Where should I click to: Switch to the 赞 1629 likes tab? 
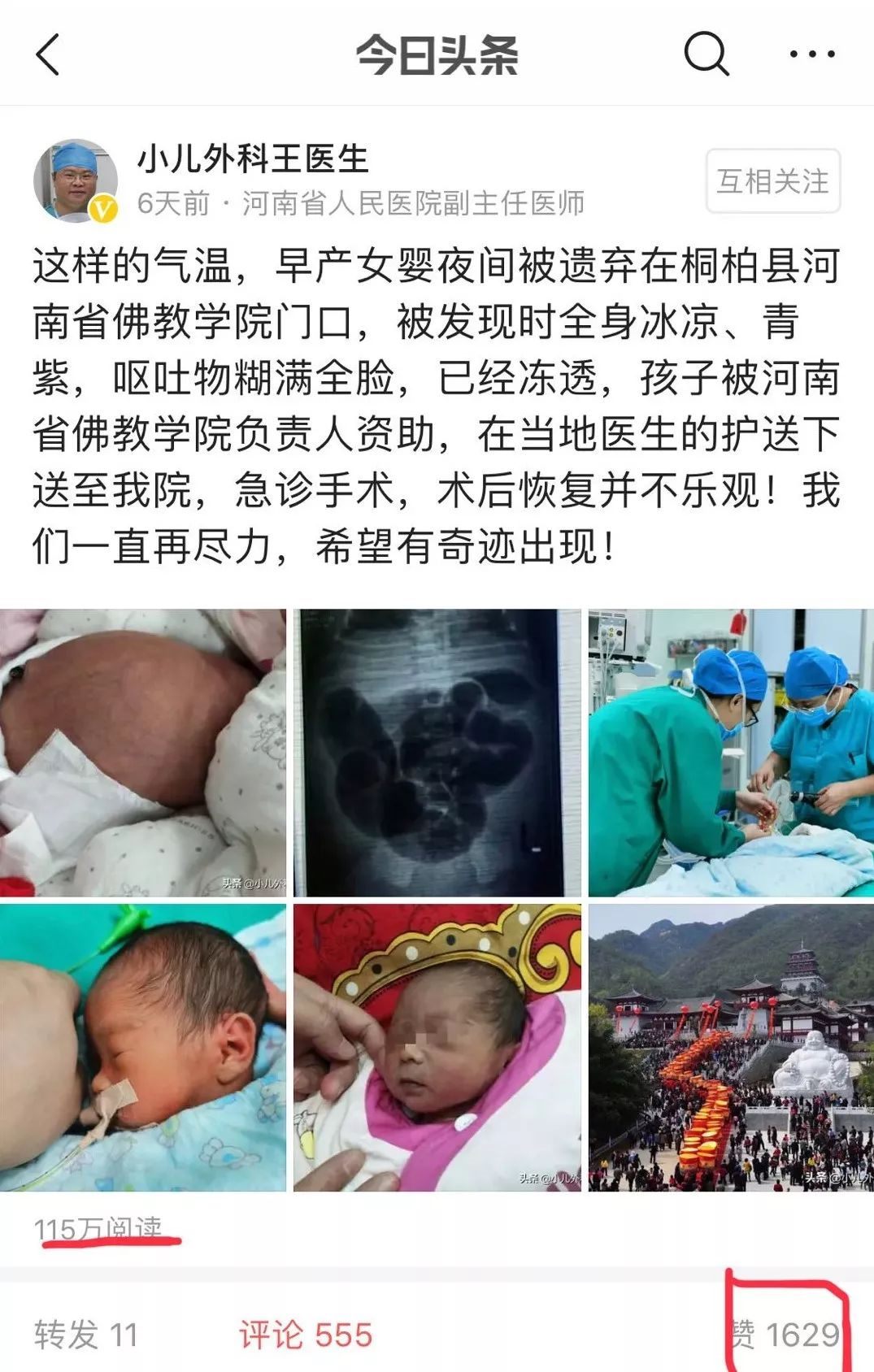click(785, 1335)
